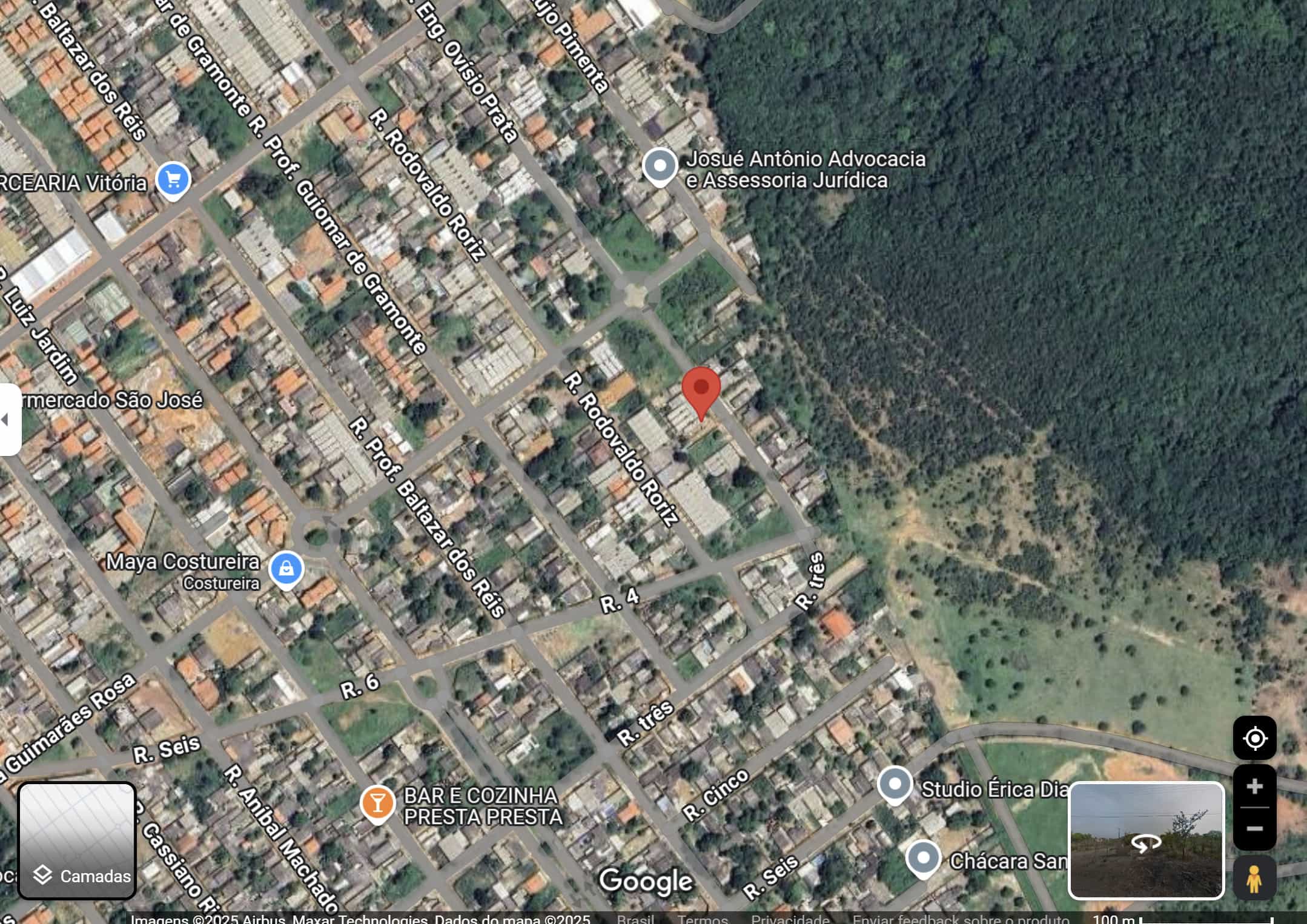Open Studio Érica place marker

point(895,784)
